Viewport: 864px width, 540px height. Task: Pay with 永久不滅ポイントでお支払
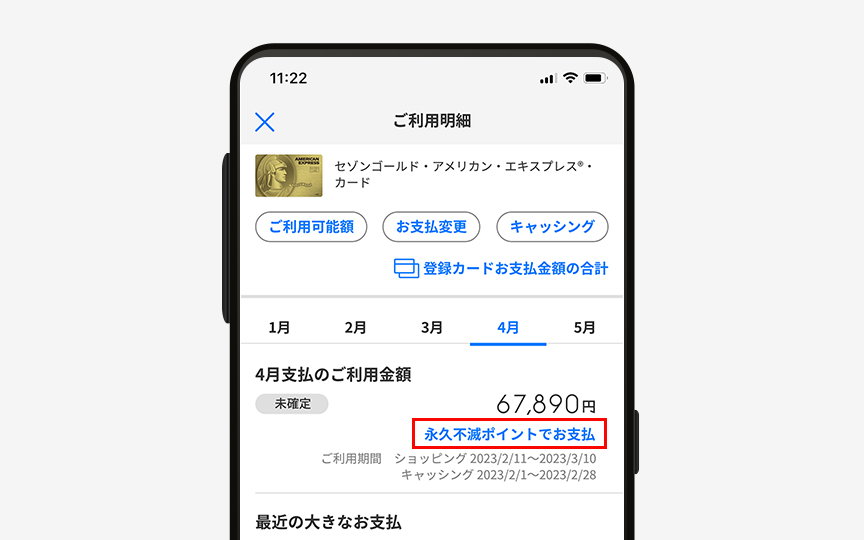(509, 435)
